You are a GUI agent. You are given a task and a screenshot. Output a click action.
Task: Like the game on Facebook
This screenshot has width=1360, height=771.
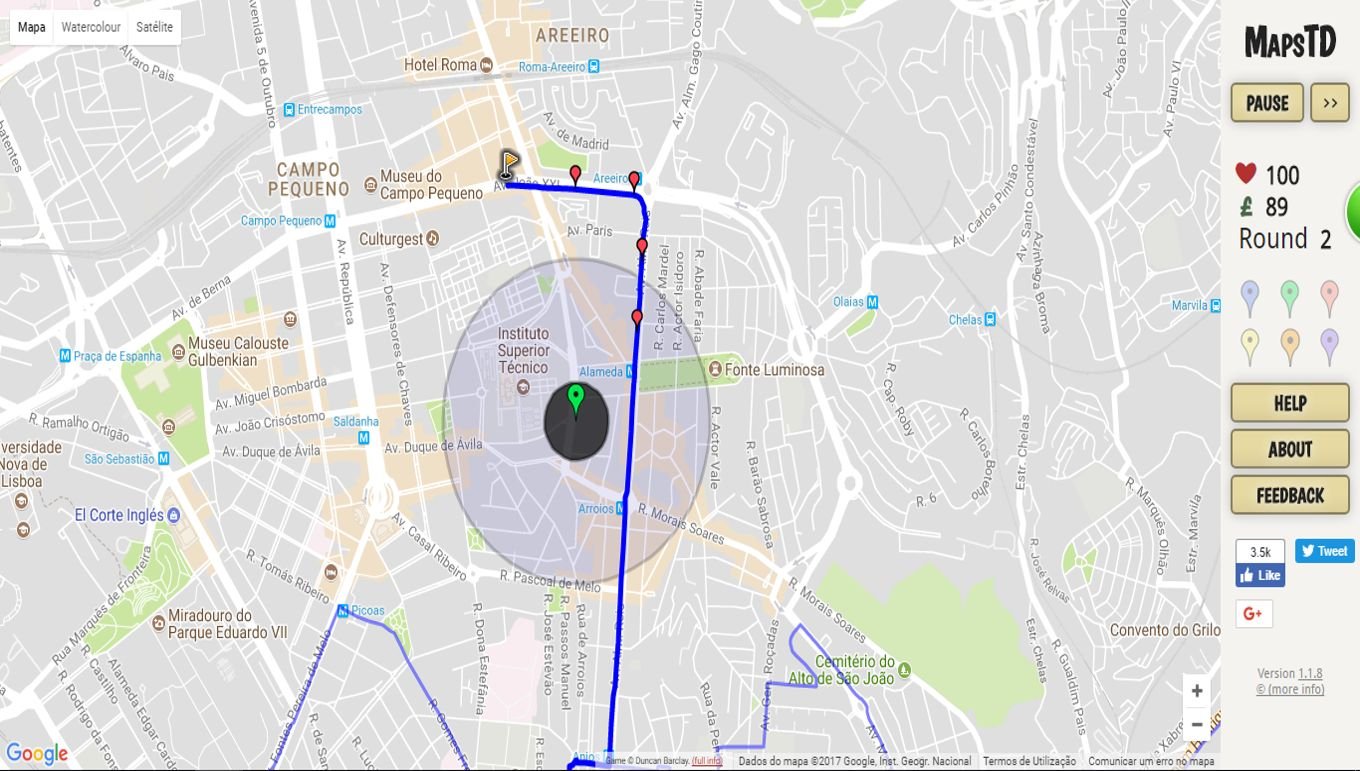[1260, 575]
